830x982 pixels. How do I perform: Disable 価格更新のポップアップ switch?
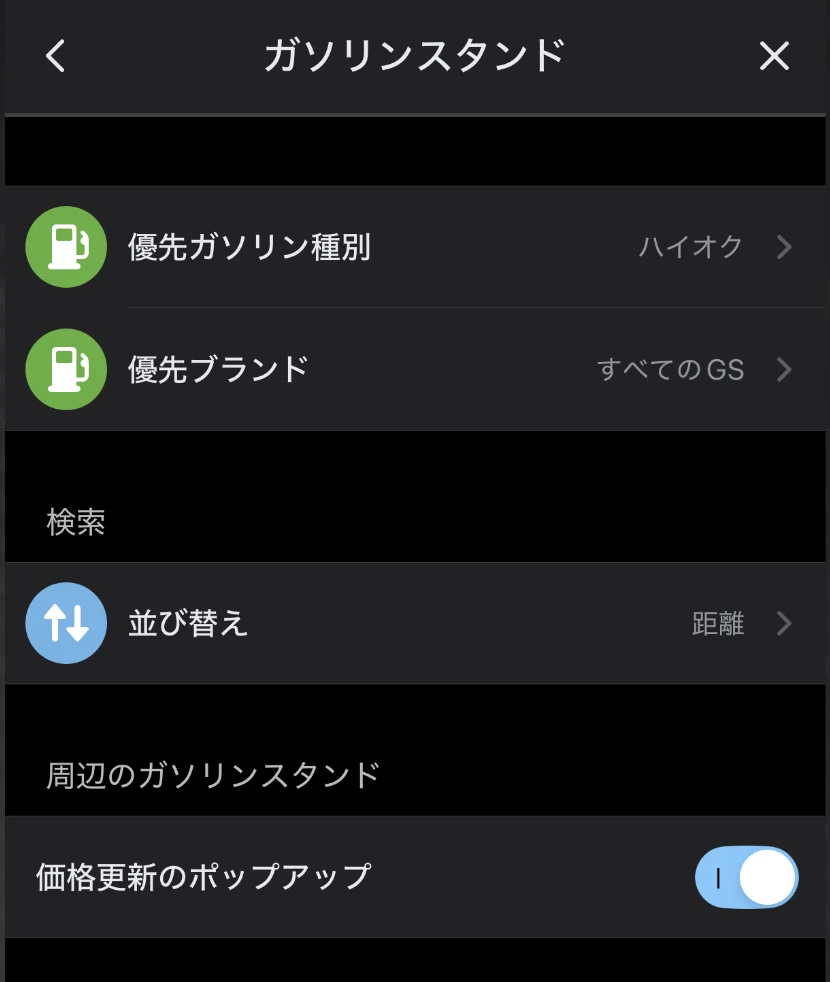tap(746, 878)
